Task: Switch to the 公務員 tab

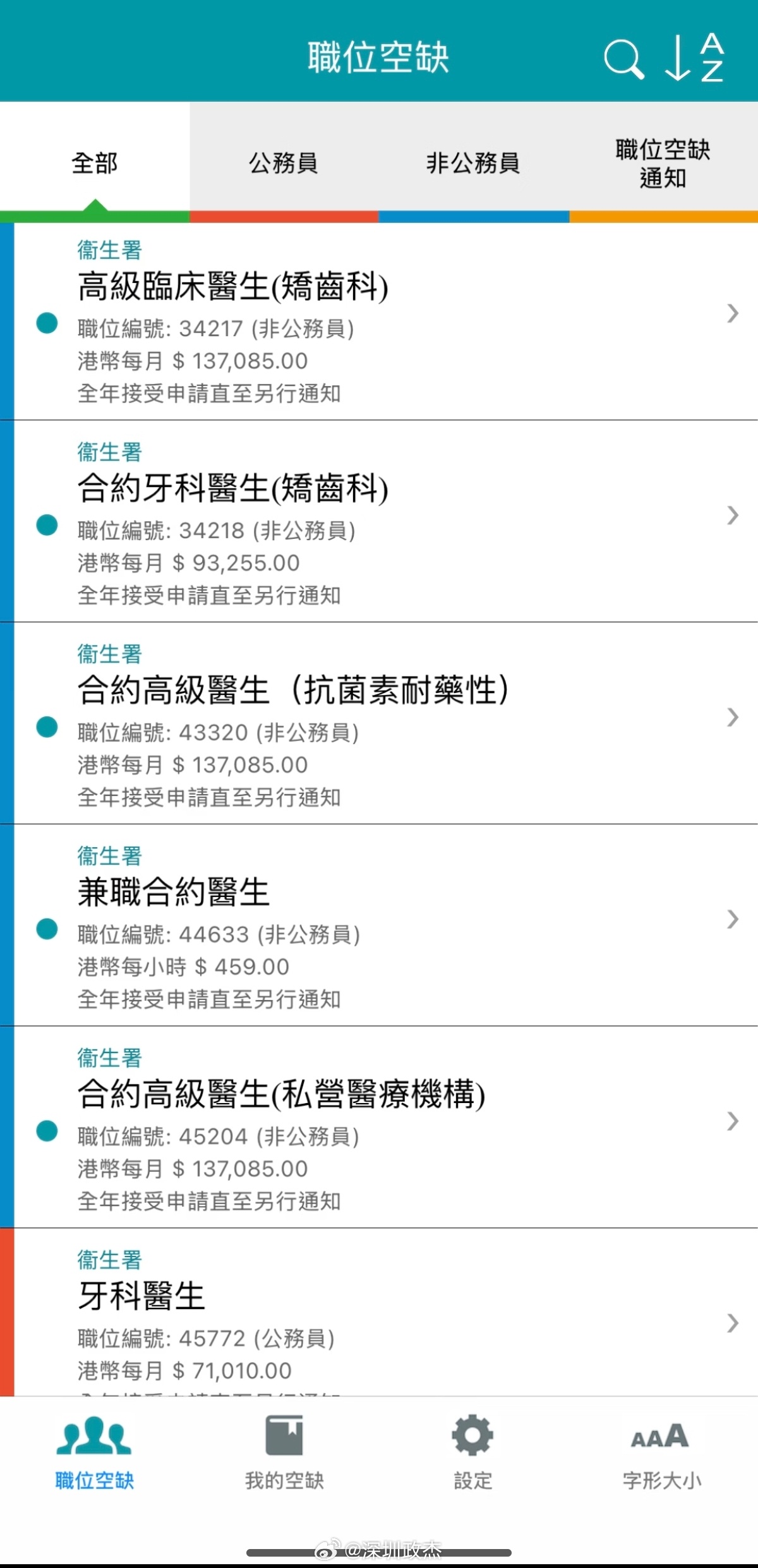Action: [284, 163]
